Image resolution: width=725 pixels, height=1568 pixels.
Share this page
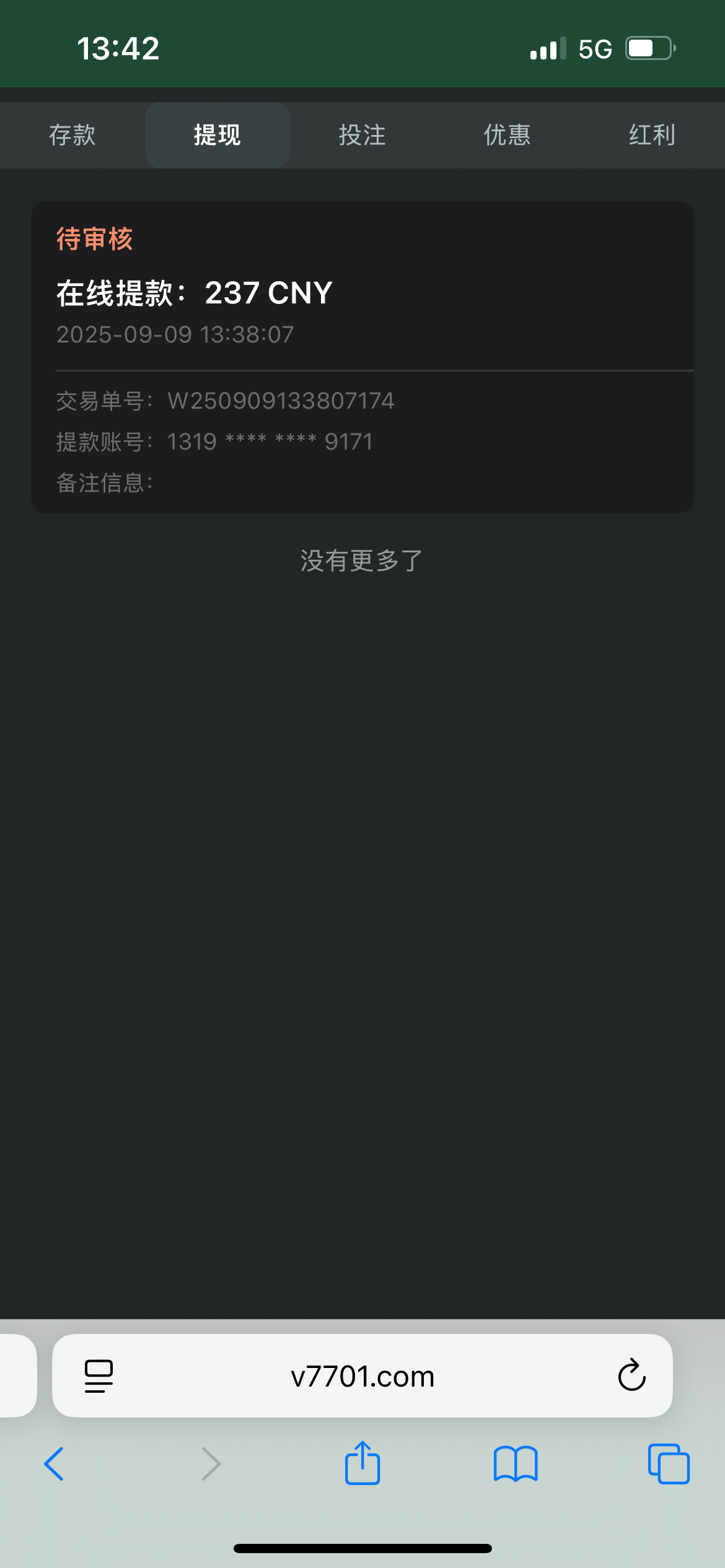(x=362, y=1464)
